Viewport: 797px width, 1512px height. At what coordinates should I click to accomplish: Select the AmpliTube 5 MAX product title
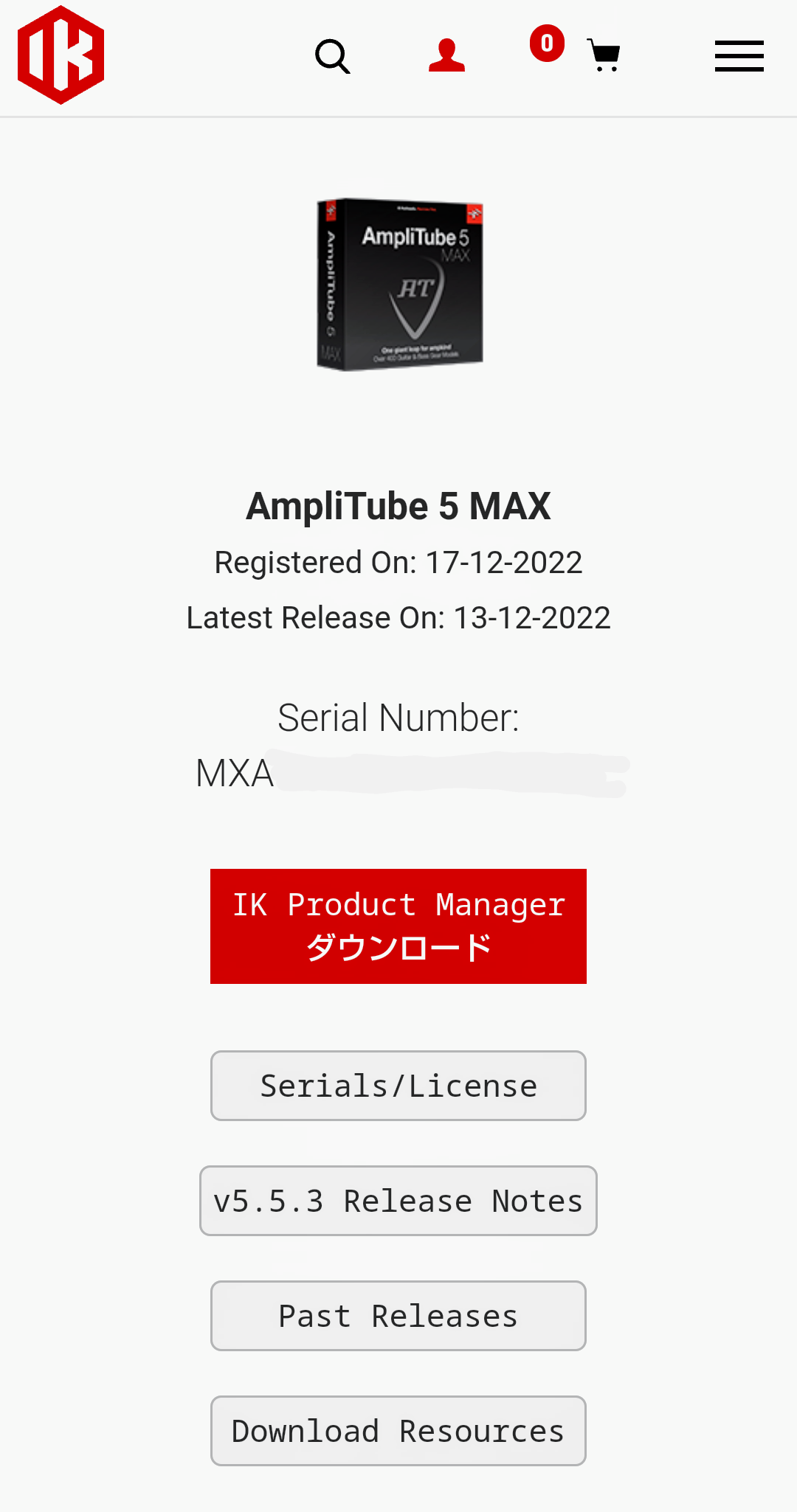398,506
